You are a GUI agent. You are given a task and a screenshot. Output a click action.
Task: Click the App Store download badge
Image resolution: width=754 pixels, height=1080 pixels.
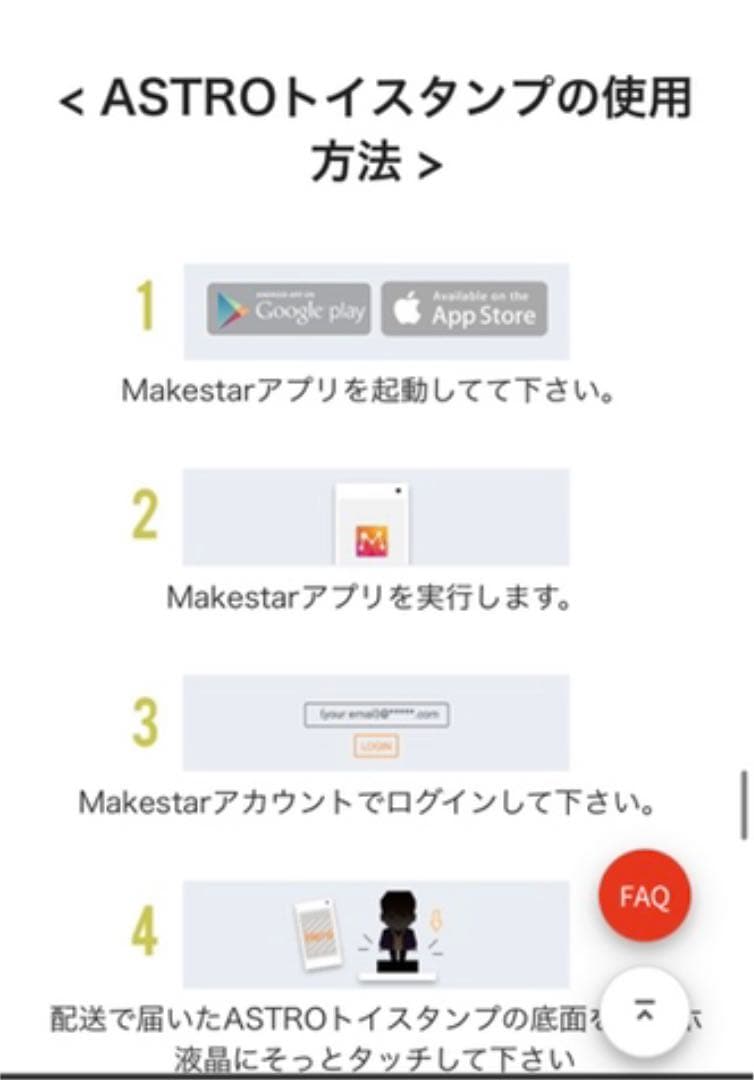click(465, 310)
